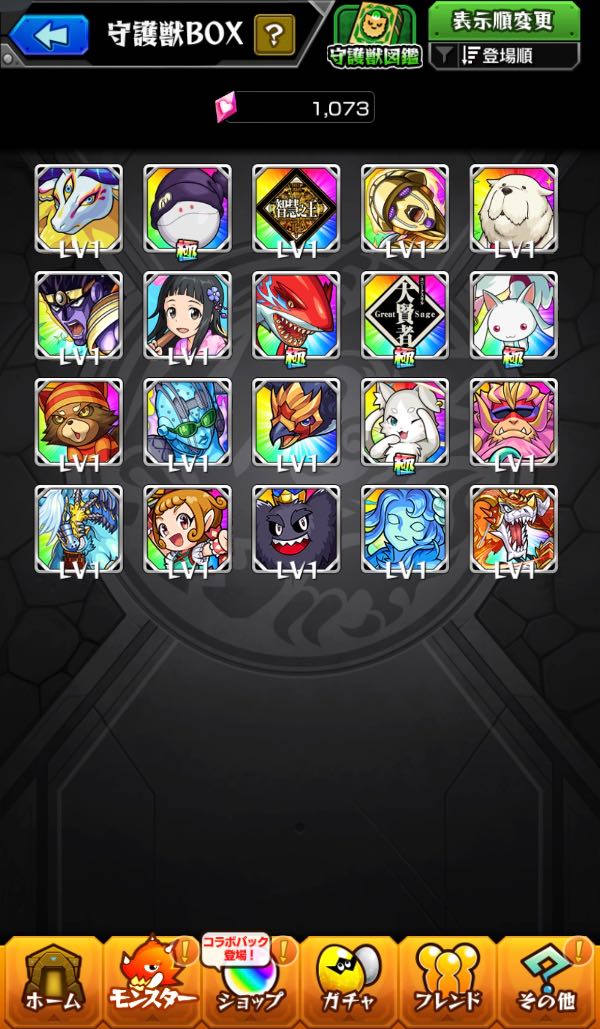Open the その他 tab
Screen dimensions: 600x1029
coord(547,982)
